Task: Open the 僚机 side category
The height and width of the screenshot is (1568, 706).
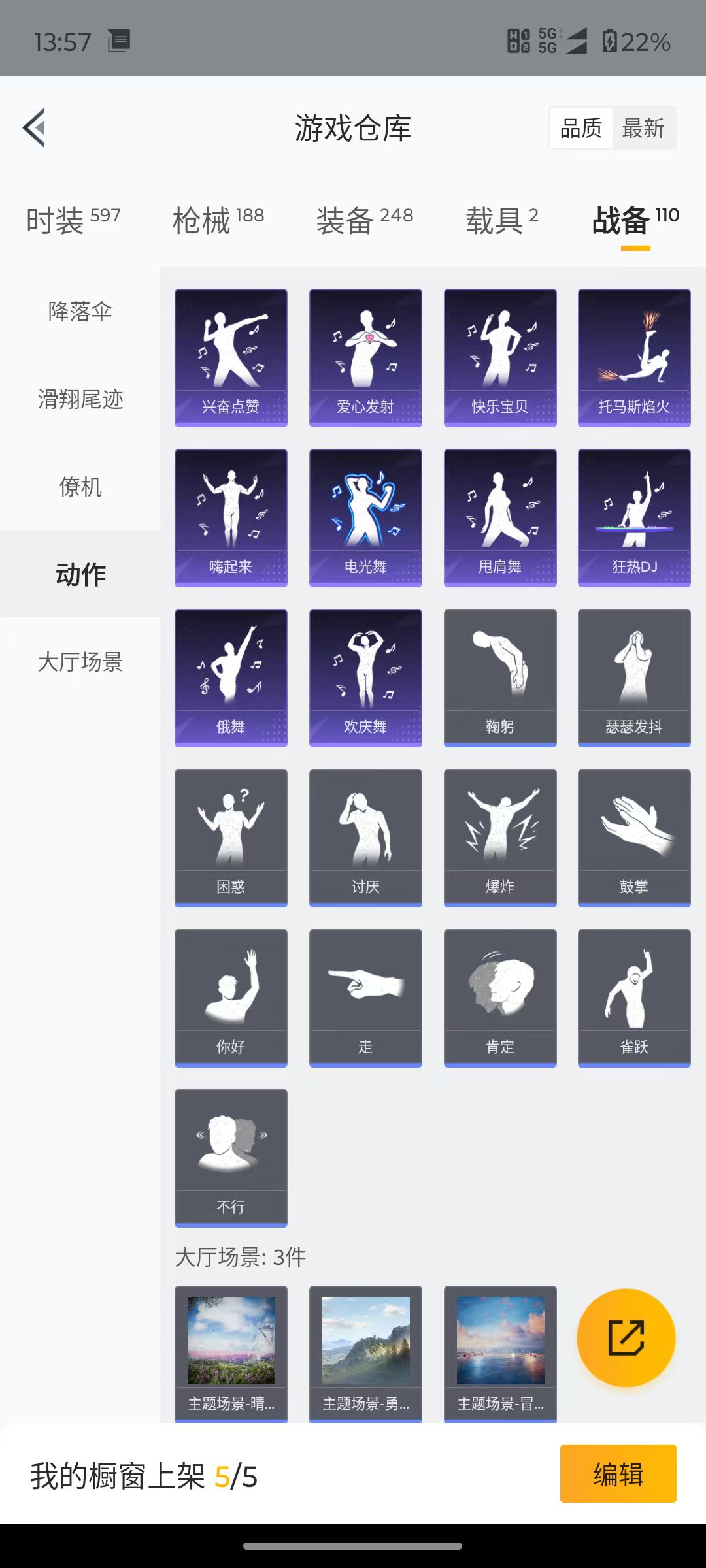Action: pos(80,487)
